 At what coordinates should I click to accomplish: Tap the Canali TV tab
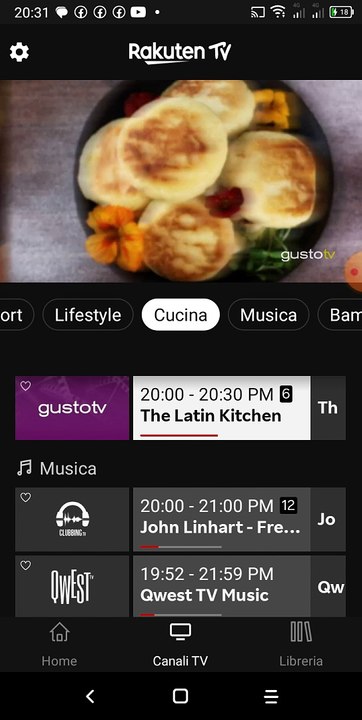(x=180, y=644)
